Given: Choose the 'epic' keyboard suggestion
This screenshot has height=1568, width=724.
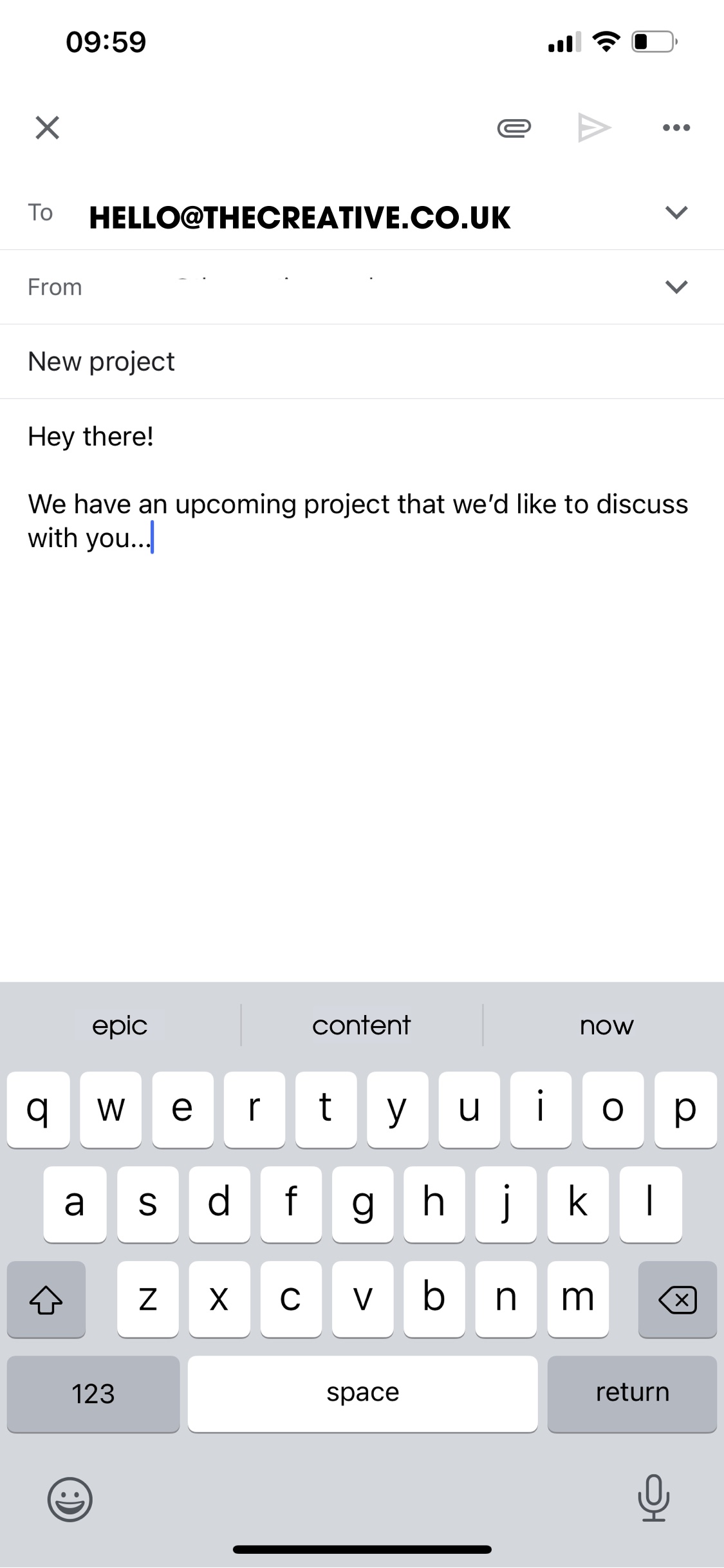Looking at the screenshot, I should [120, 1025].
